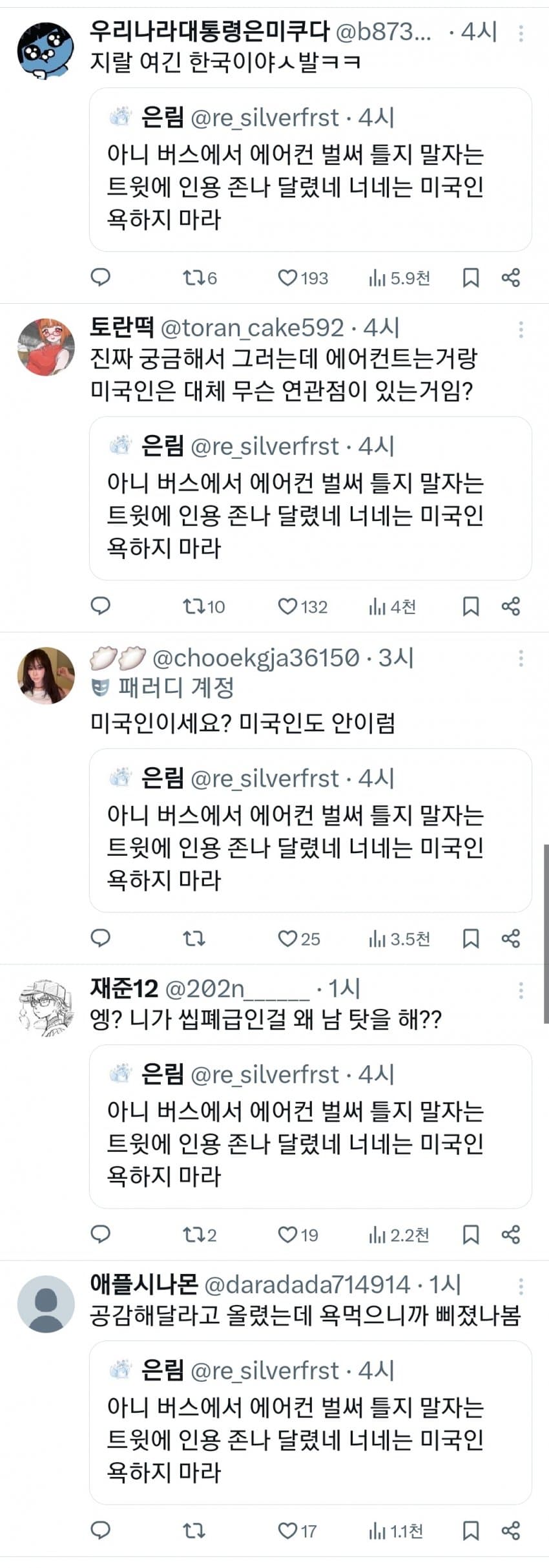View 재준12's profile avatar

point(45,1008)
